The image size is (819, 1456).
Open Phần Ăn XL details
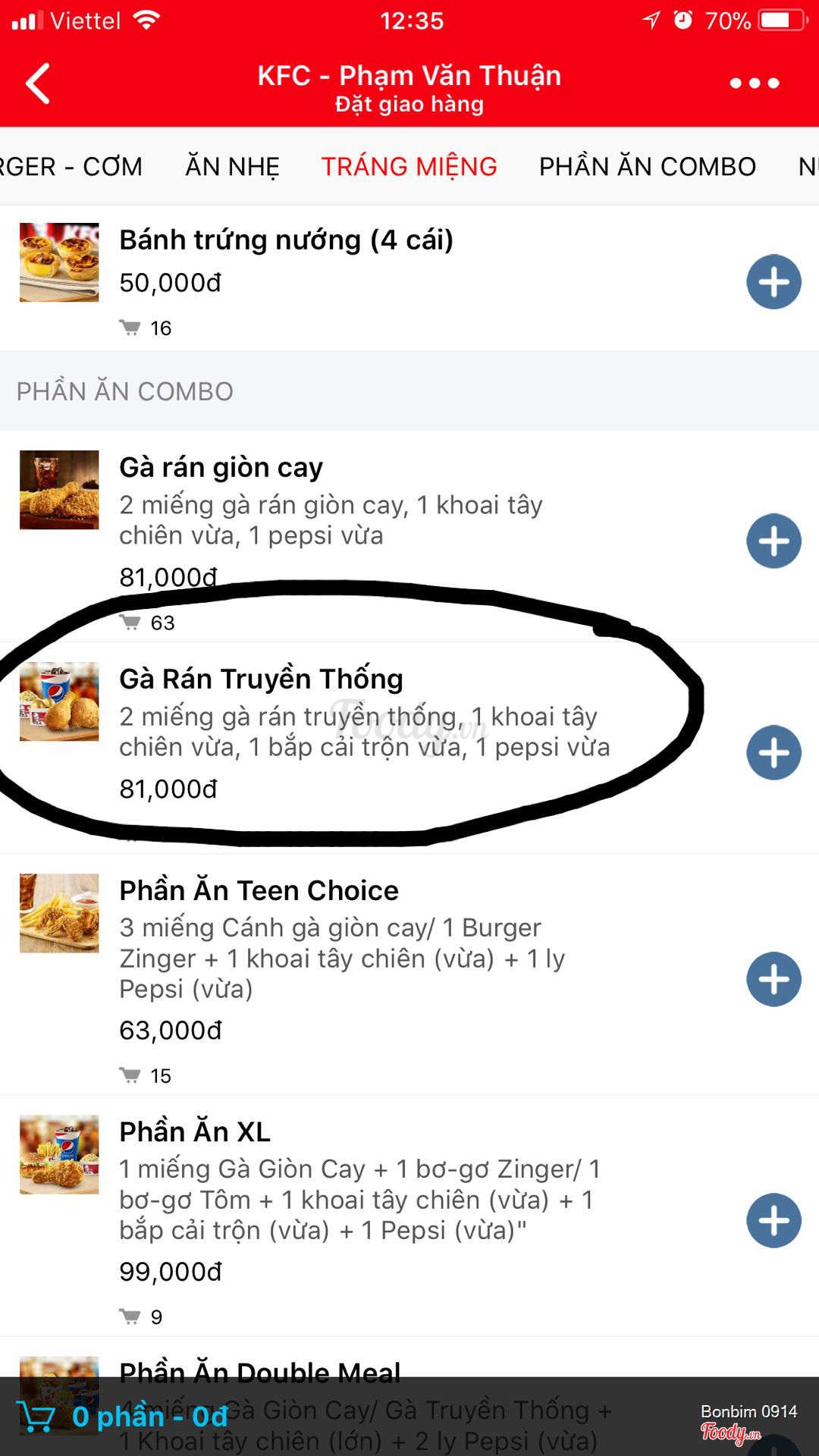coord(195,1132)
